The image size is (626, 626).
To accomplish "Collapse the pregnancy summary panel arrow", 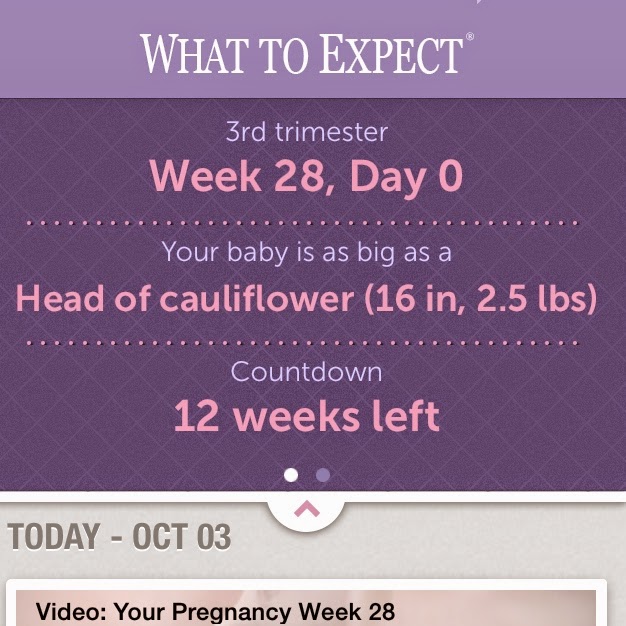I will [307, 510].
